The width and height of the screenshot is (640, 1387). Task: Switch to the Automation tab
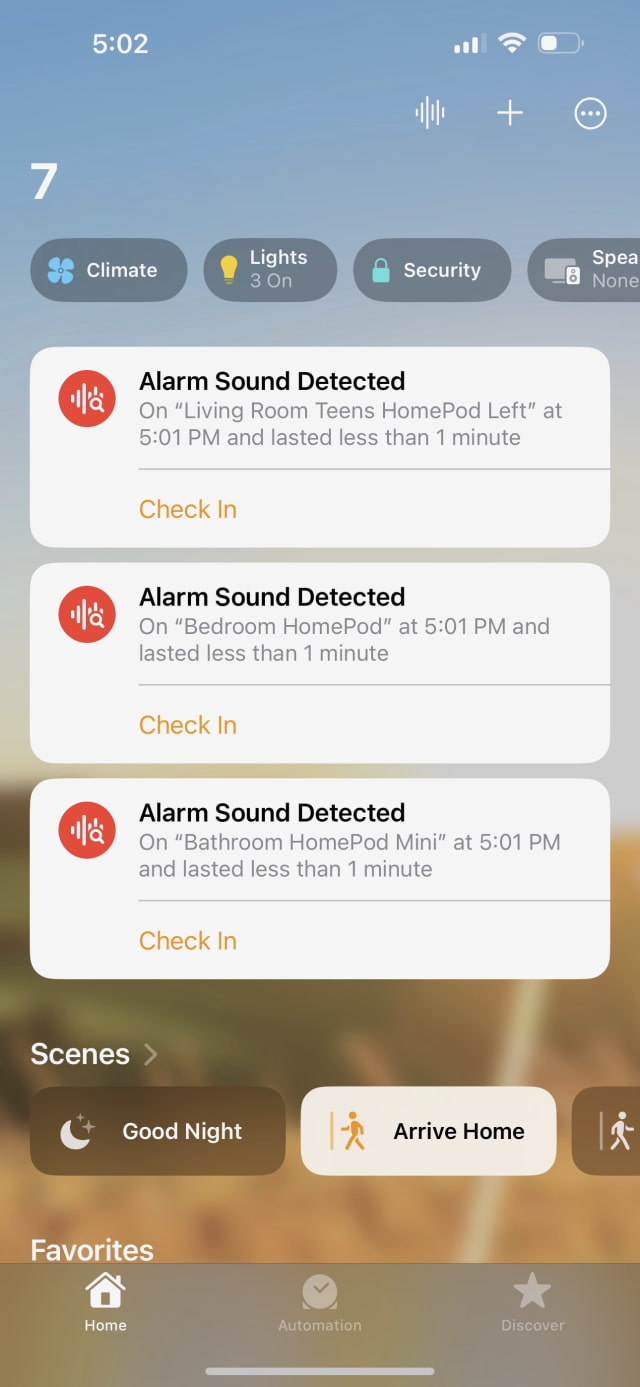[320, 1304]
